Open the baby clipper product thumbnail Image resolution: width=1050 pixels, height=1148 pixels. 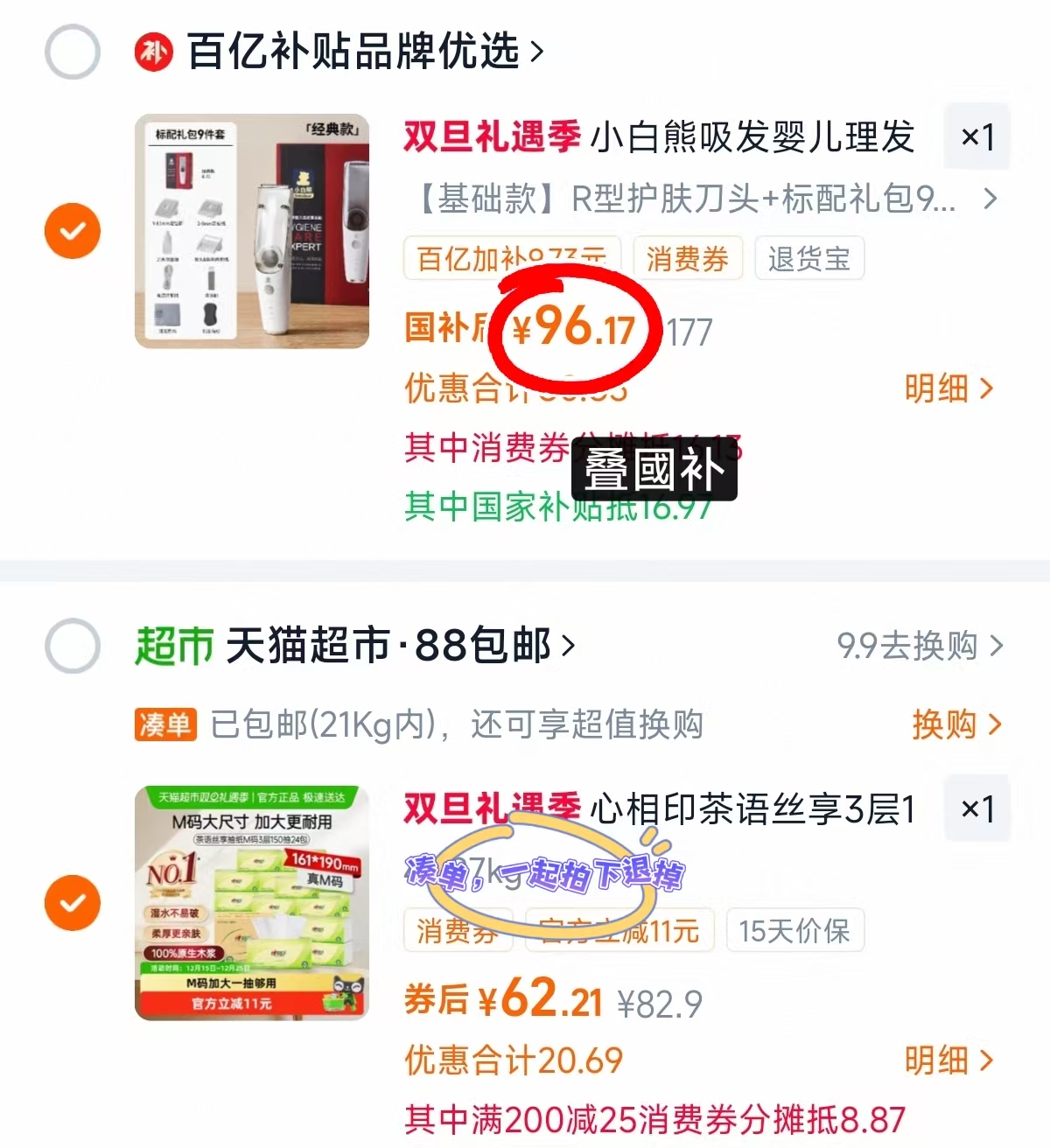click(x=252, y=230)
